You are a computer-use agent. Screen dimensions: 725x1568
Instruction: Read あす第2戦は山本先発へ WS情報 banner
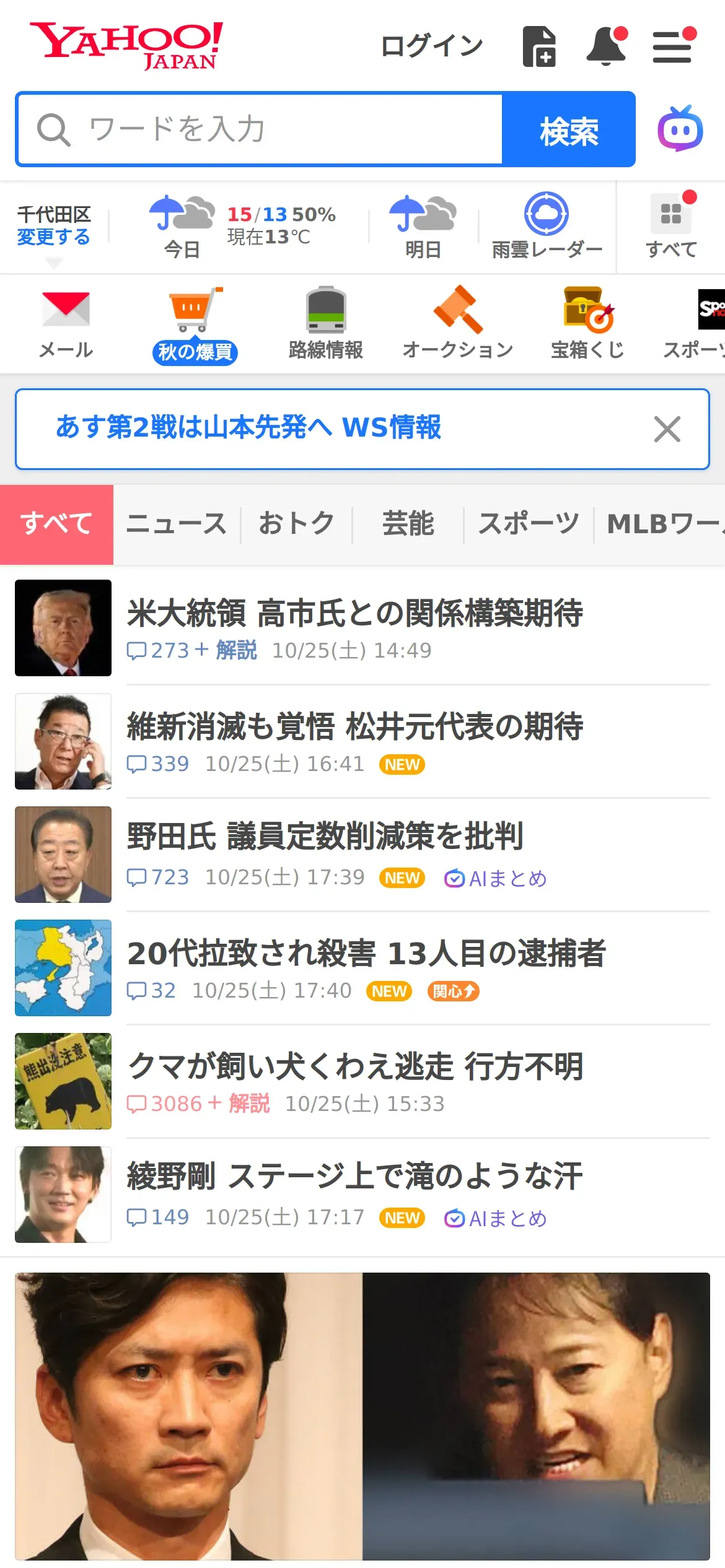(x=248, y=428)
